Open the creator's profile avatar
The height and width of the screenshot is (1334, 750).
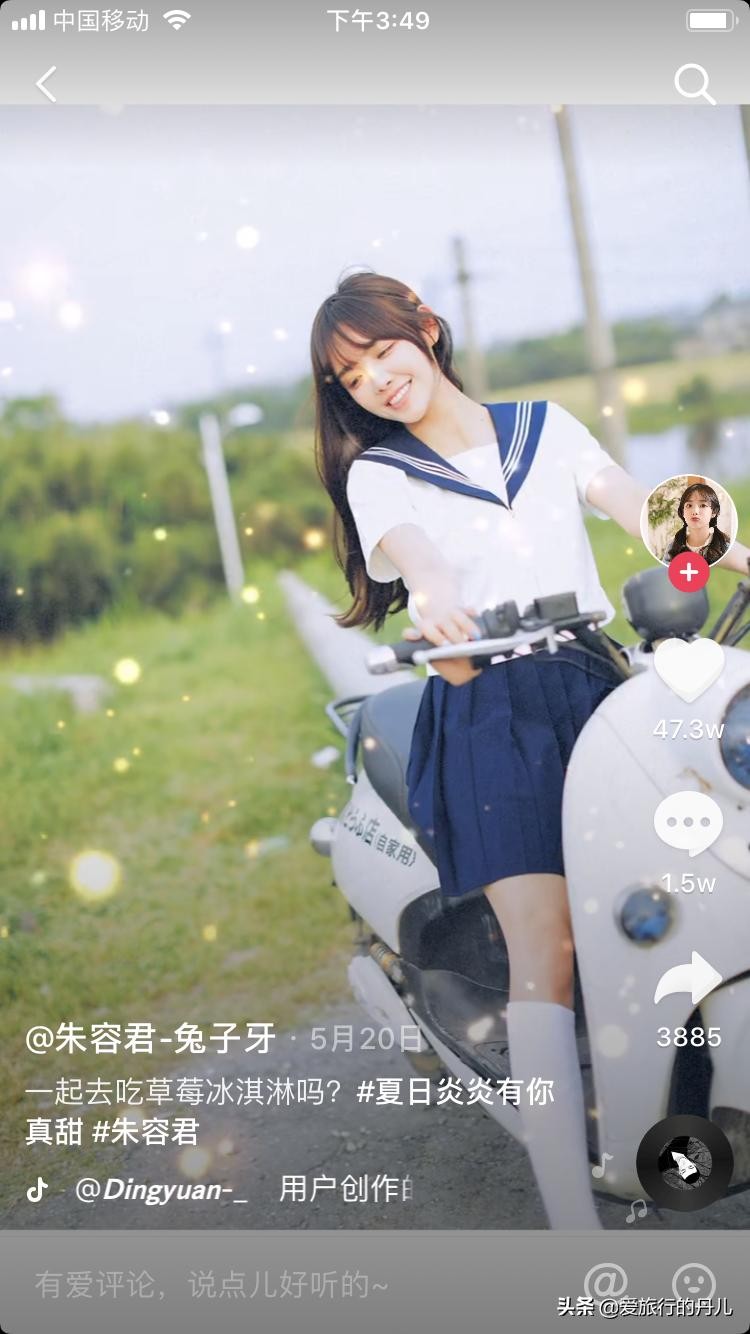(x=688, y=520)
